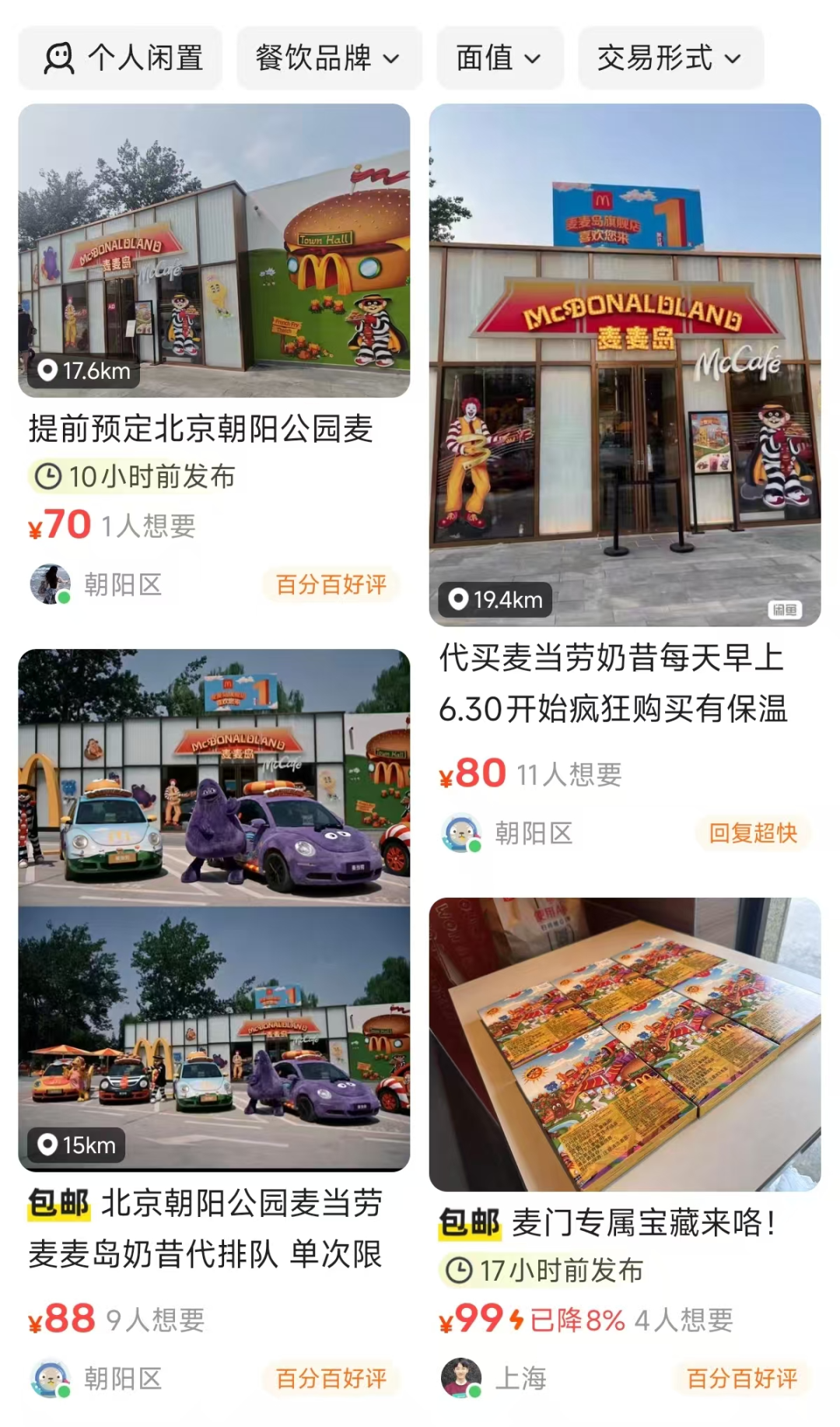840x1427 pixels.
Task: Click the 回复超快 badge on the milkshake listing
Action: point(751,832)
